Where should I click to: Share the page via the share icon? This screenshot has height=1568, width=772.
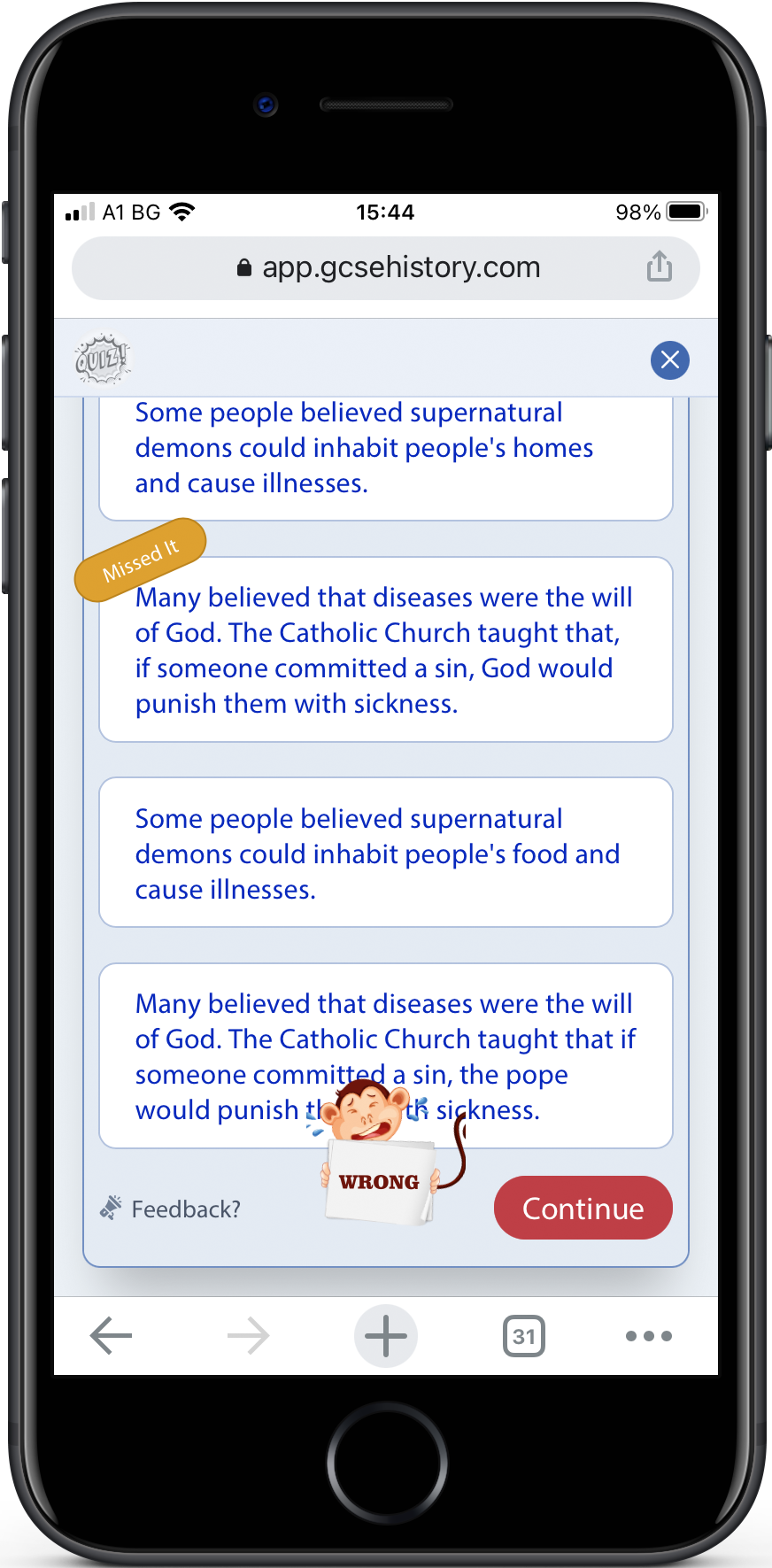pyautogui.click(x=660, y=266)
